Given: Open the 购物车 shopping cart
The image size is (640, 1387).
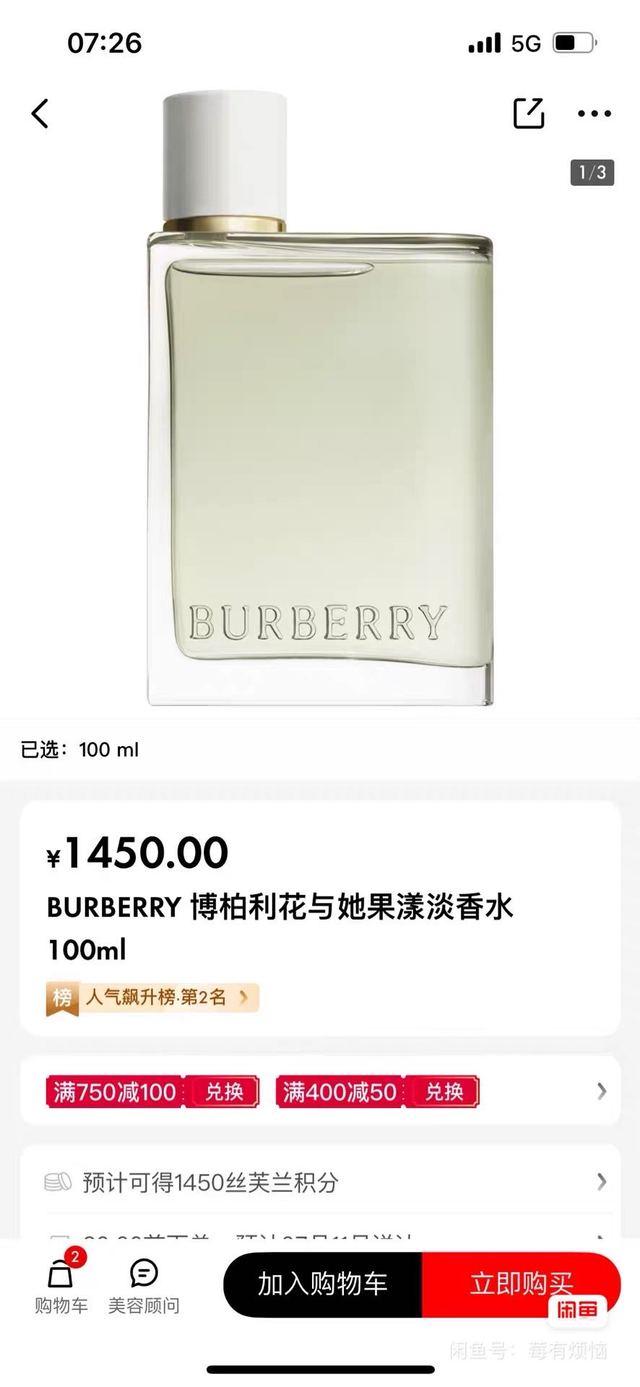Looking at the screenshot, I should [x=61, y=1286].
